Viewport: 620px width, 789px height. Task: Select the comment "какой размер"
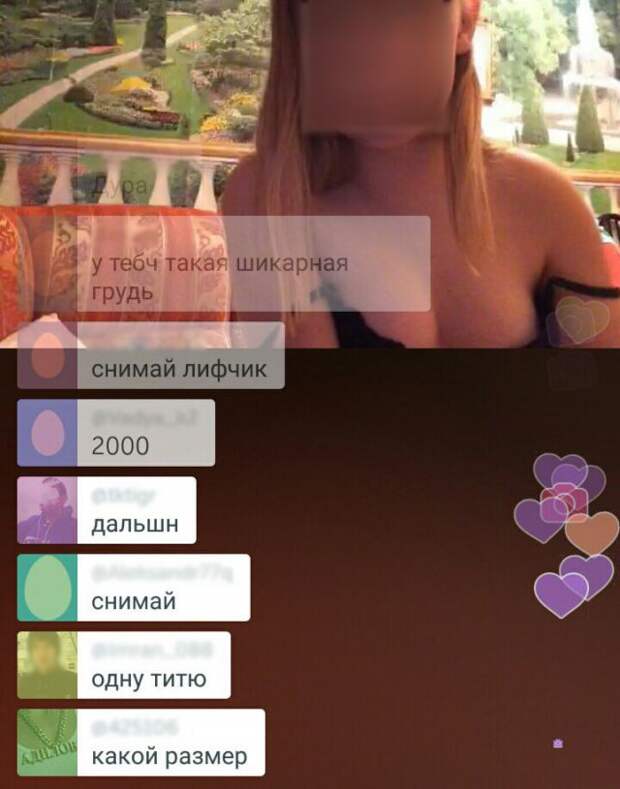168,756
